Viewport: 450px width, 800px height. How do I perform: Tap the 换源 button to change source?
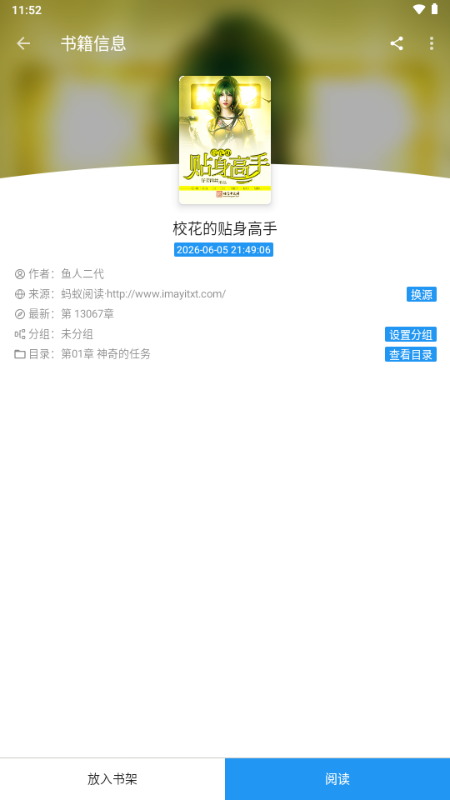click(x=421, y=294)
